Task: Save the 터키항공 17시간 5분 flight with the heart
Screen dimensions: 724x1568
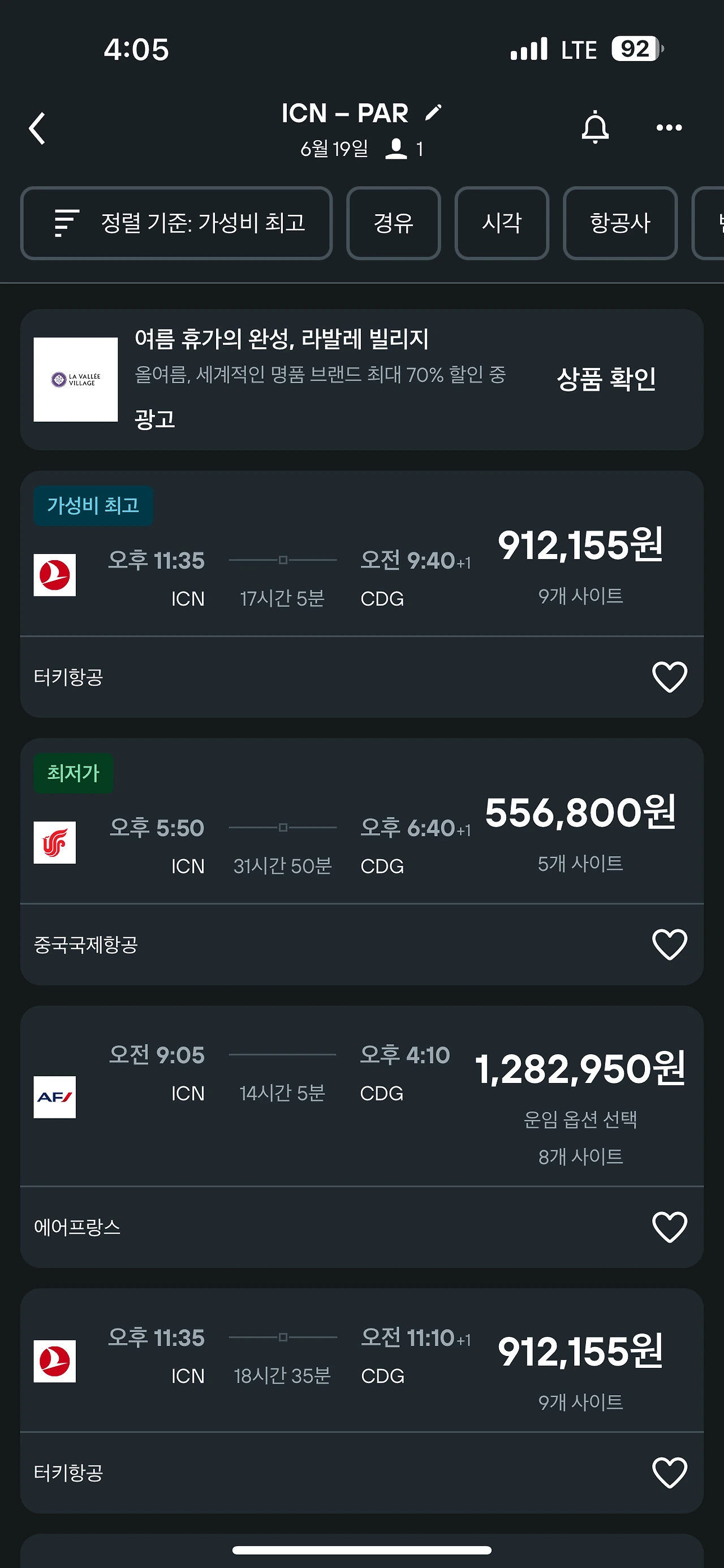Action: (x=669, y=677)
